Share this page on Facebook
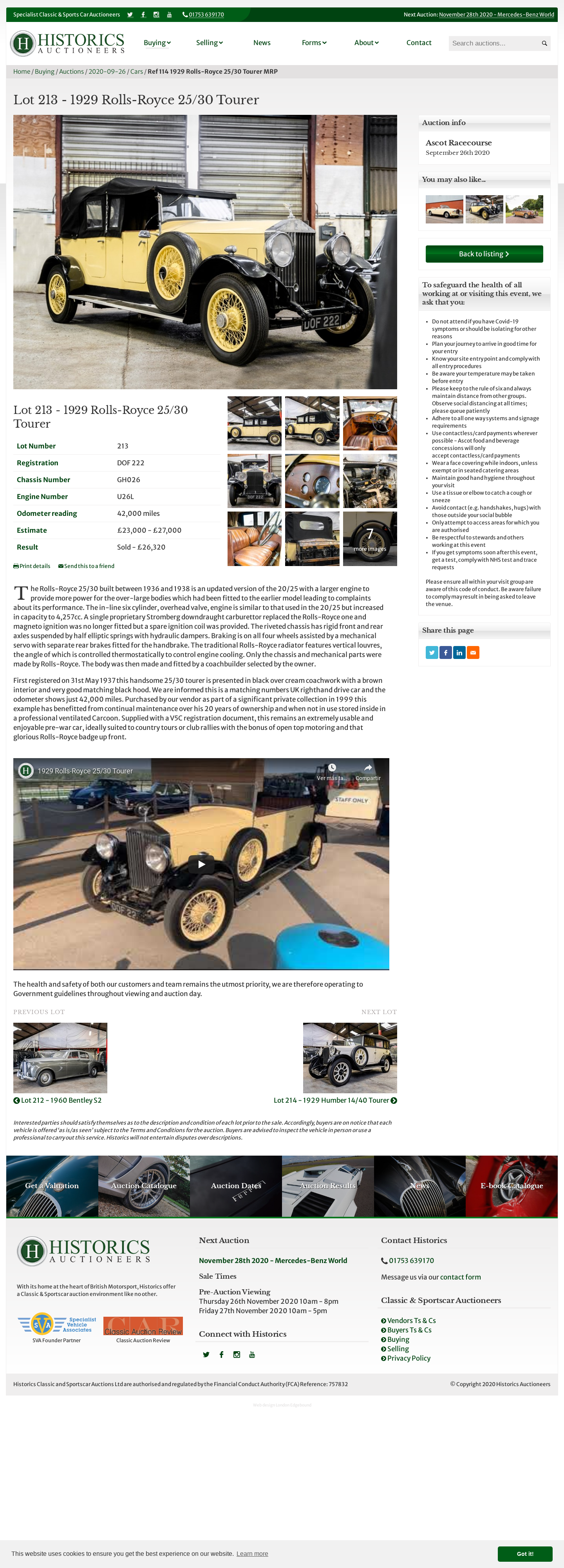This screenshot has height=1568, width=564. [x=445, y=653]
